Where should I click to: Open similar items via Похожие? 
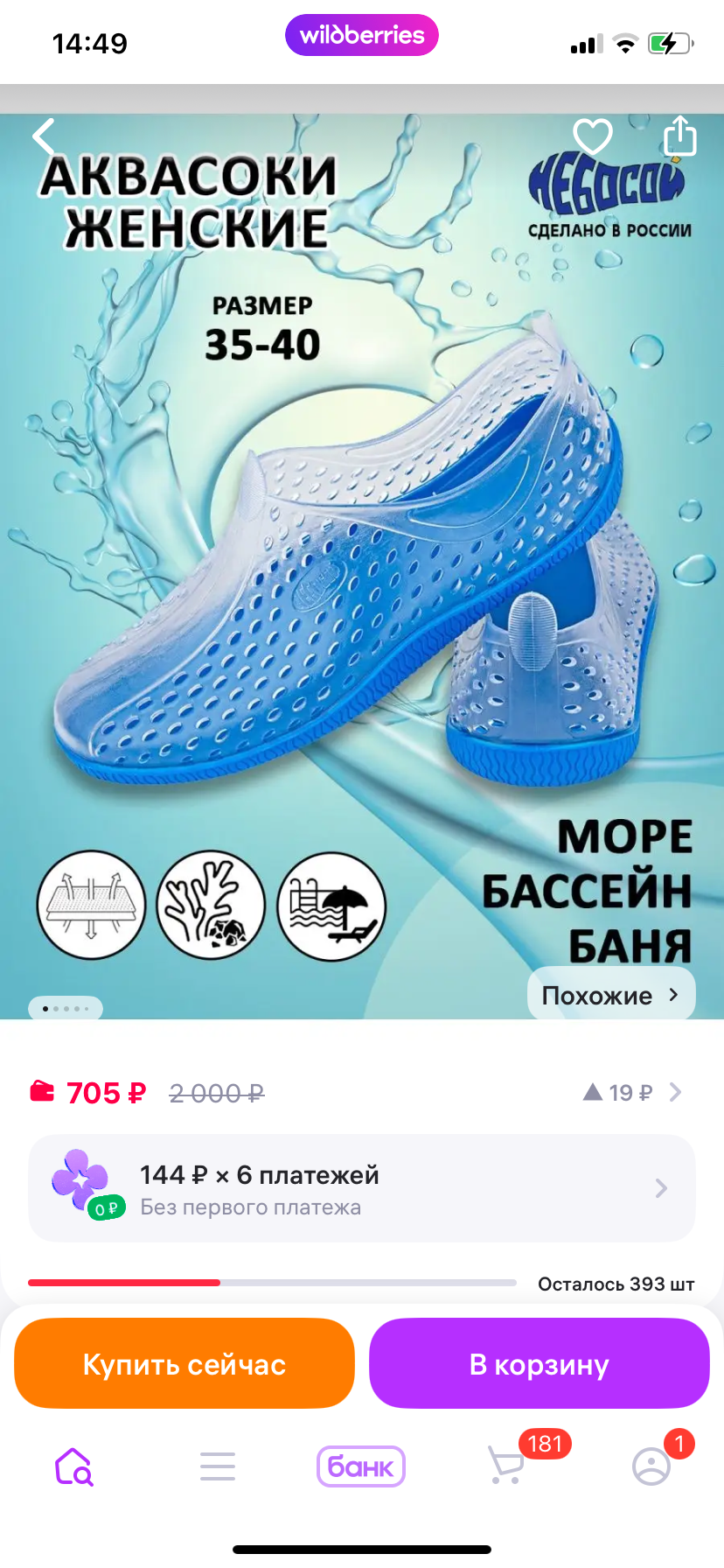(611, 995)
